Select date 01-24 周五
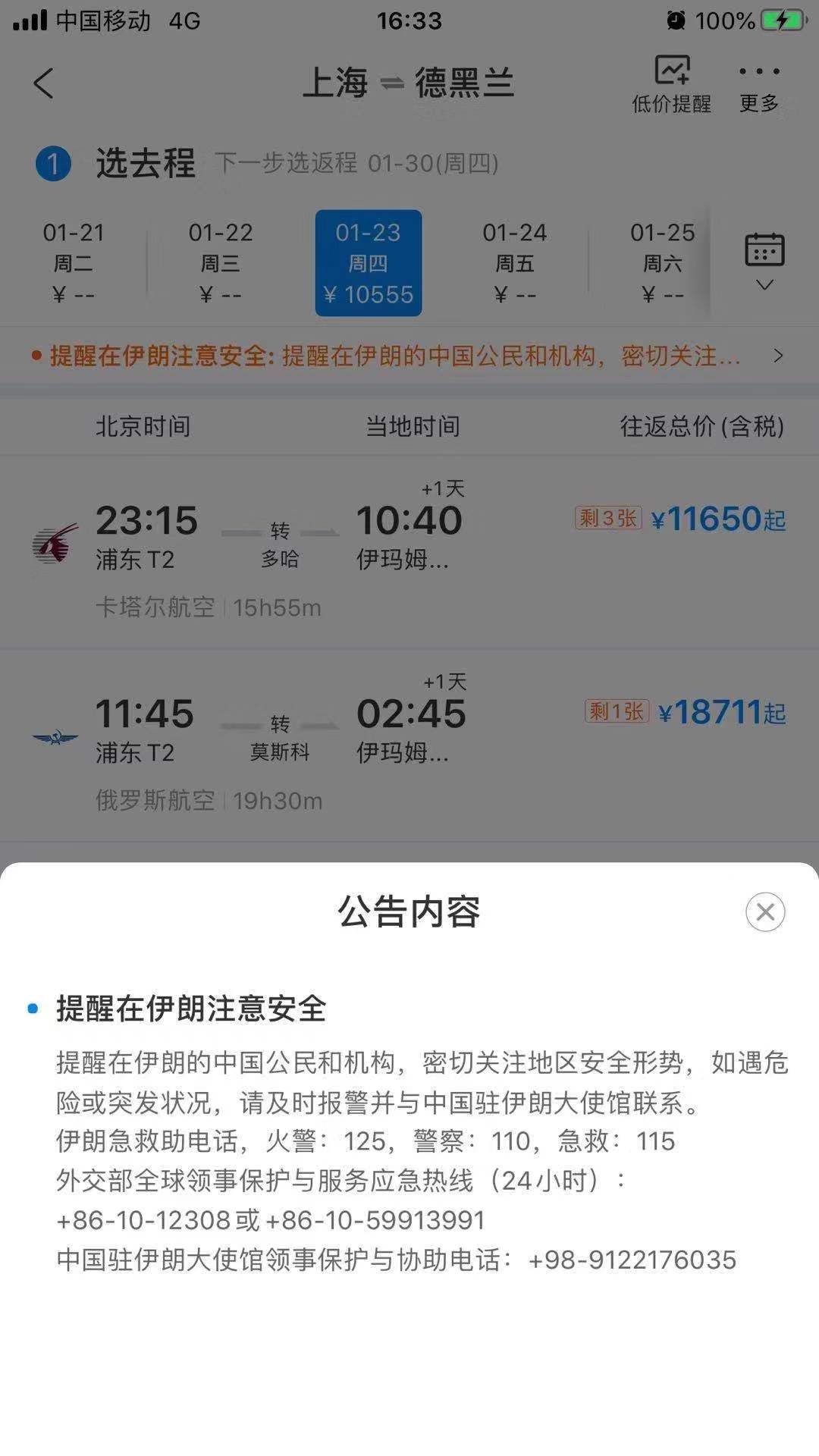Image resolution: width=819 pixels, height=1456 pixels. [515, 262]
